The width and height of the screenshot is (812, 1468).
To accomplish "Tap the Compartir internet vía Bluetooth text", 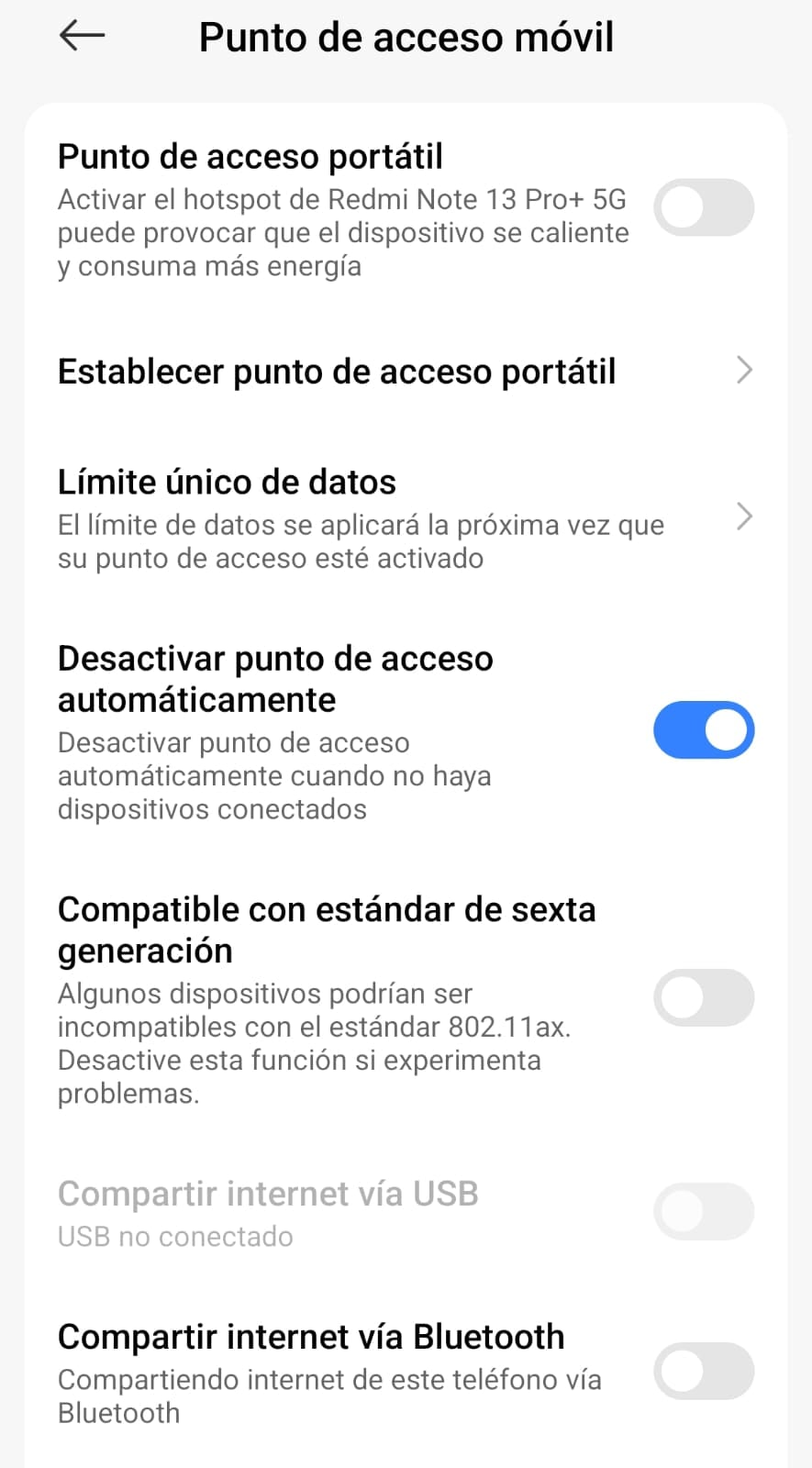I will pos(311,1337).
